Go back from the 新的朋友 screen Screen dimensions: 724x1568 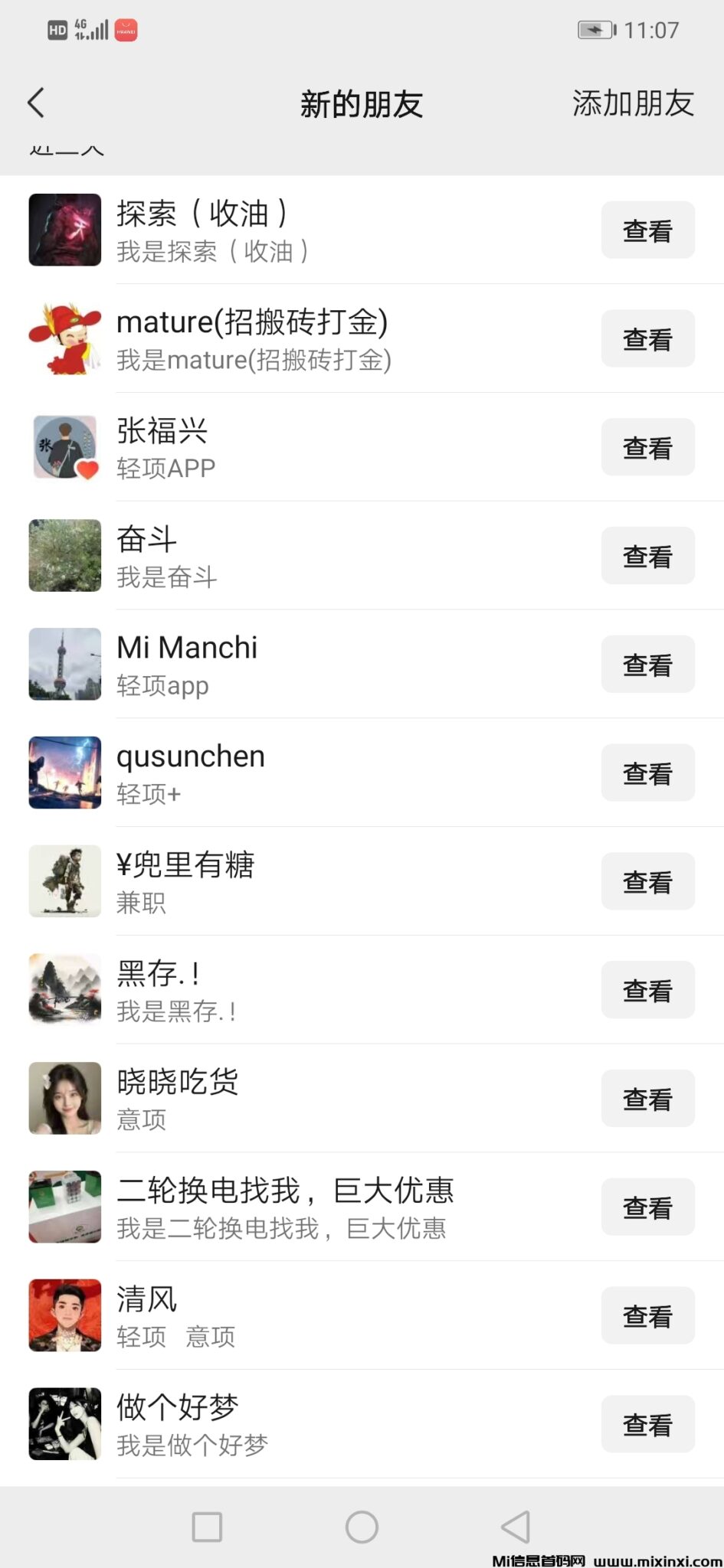click(36, 103)
